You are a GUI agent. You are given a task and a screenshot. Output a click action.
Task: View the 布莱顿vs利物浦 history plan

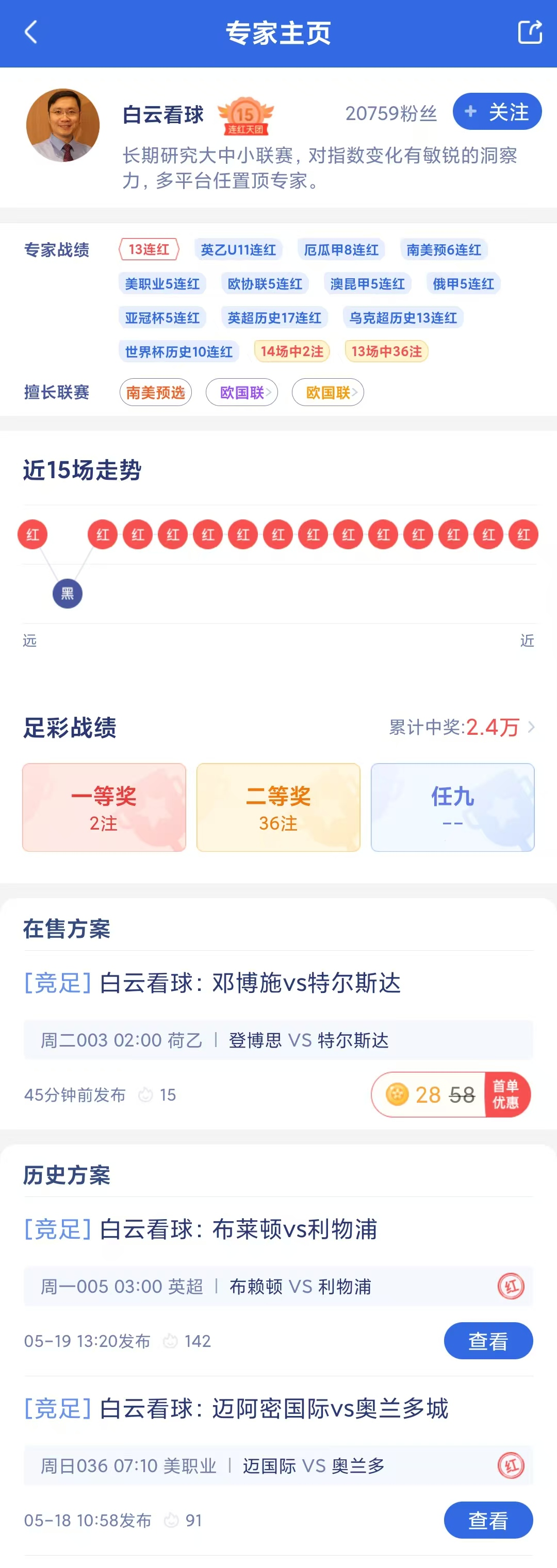[x=488, y=1340]
